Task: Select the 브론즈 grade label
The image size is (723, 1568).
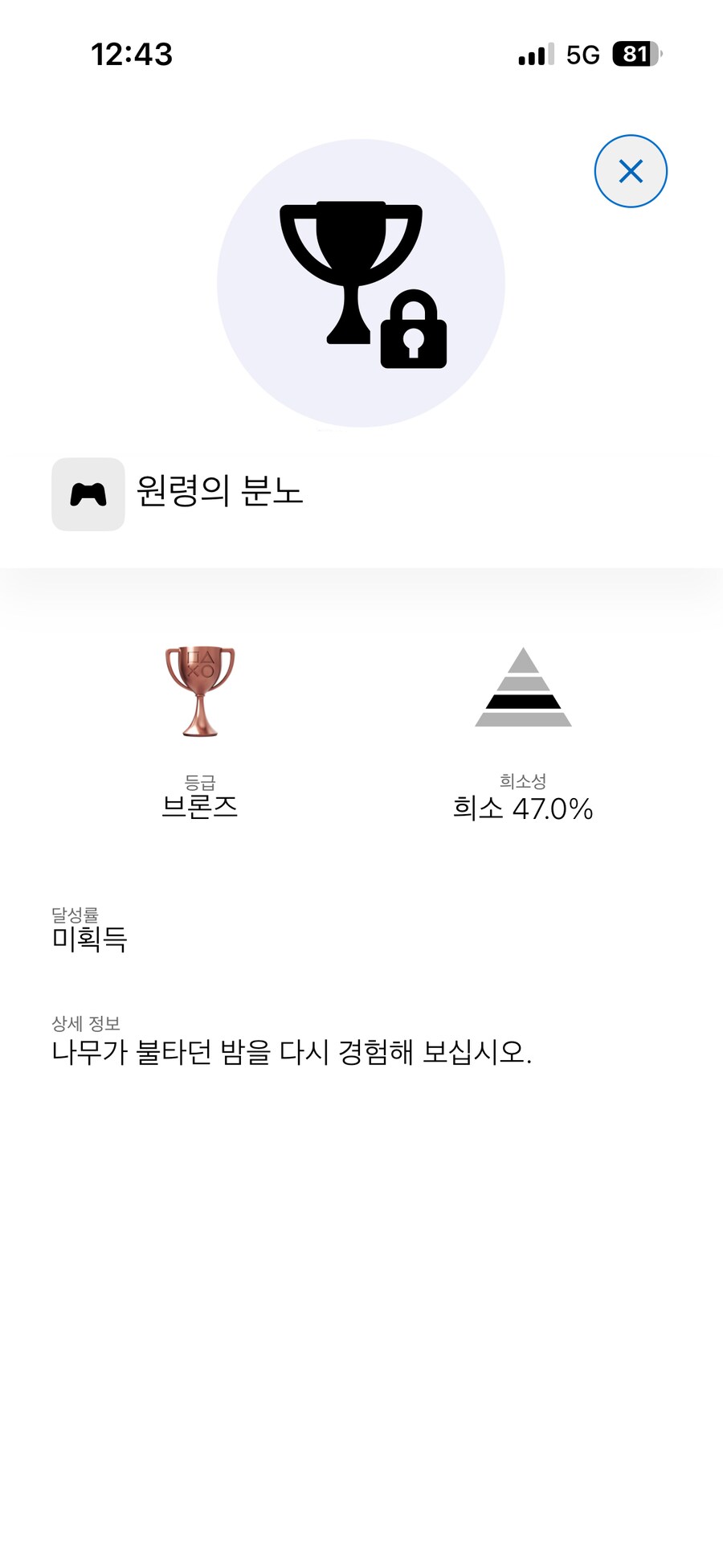Action: point(198,809)
